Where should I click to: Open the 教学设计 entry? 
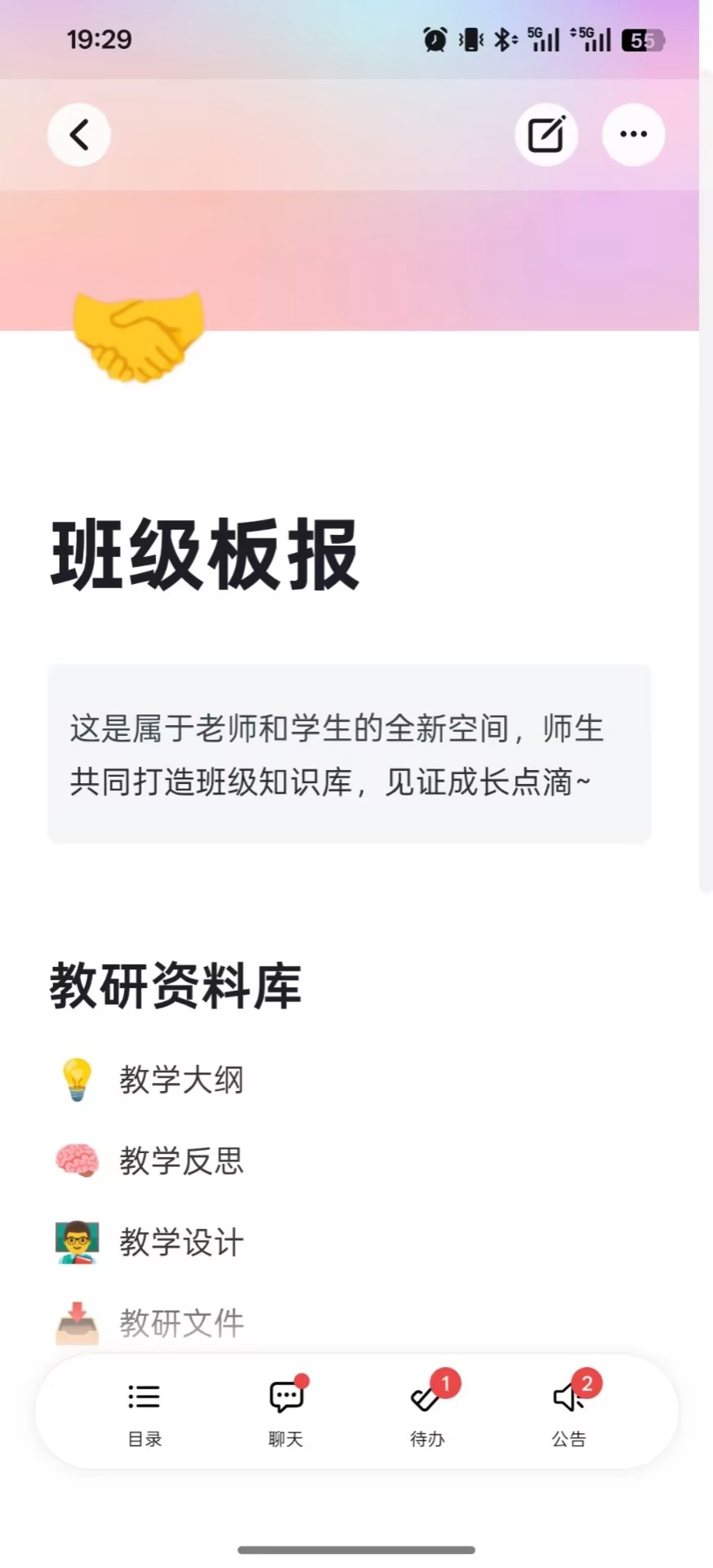point(180,1242)
